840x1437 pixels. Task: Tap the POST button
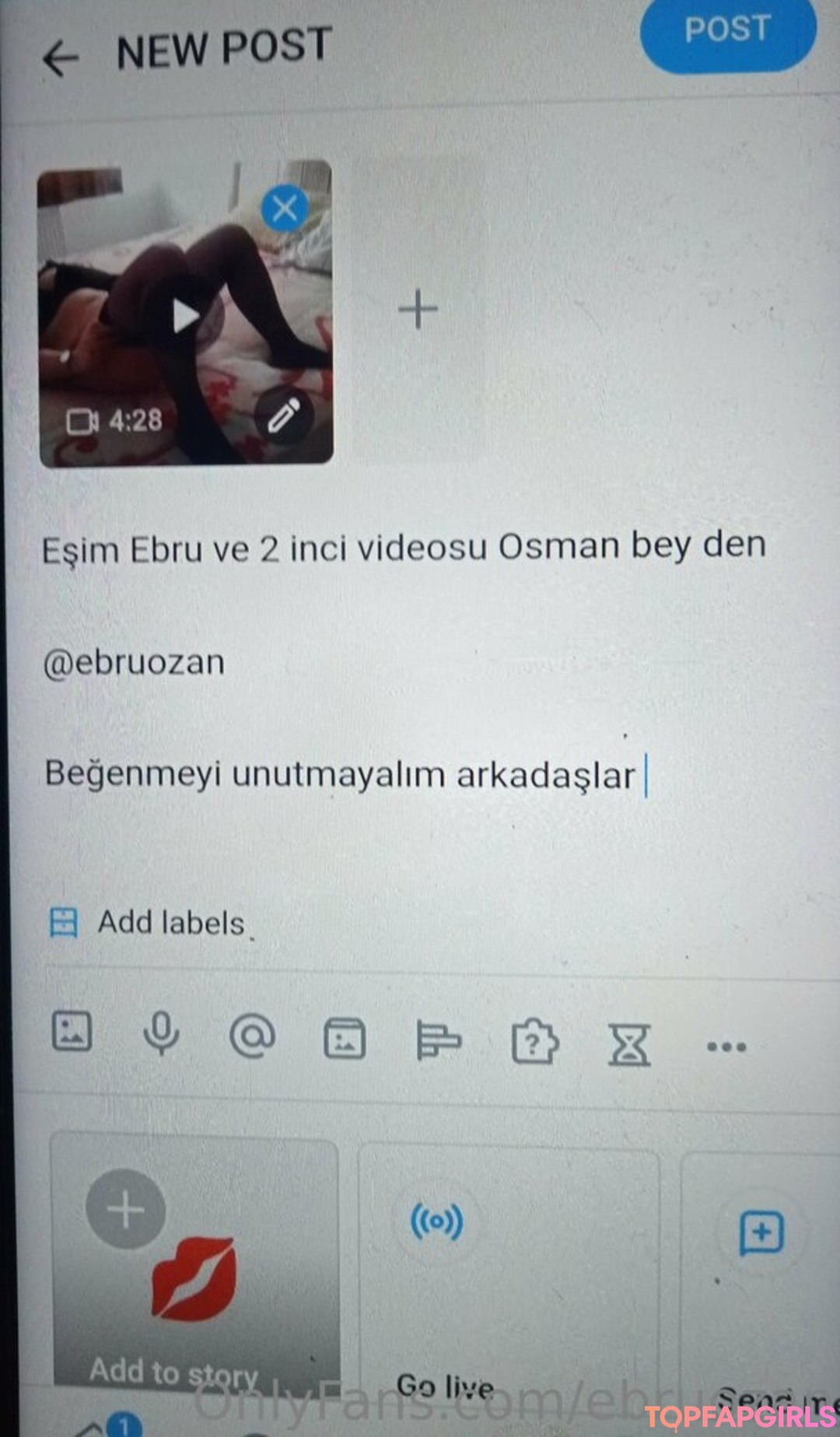point(727,31)
